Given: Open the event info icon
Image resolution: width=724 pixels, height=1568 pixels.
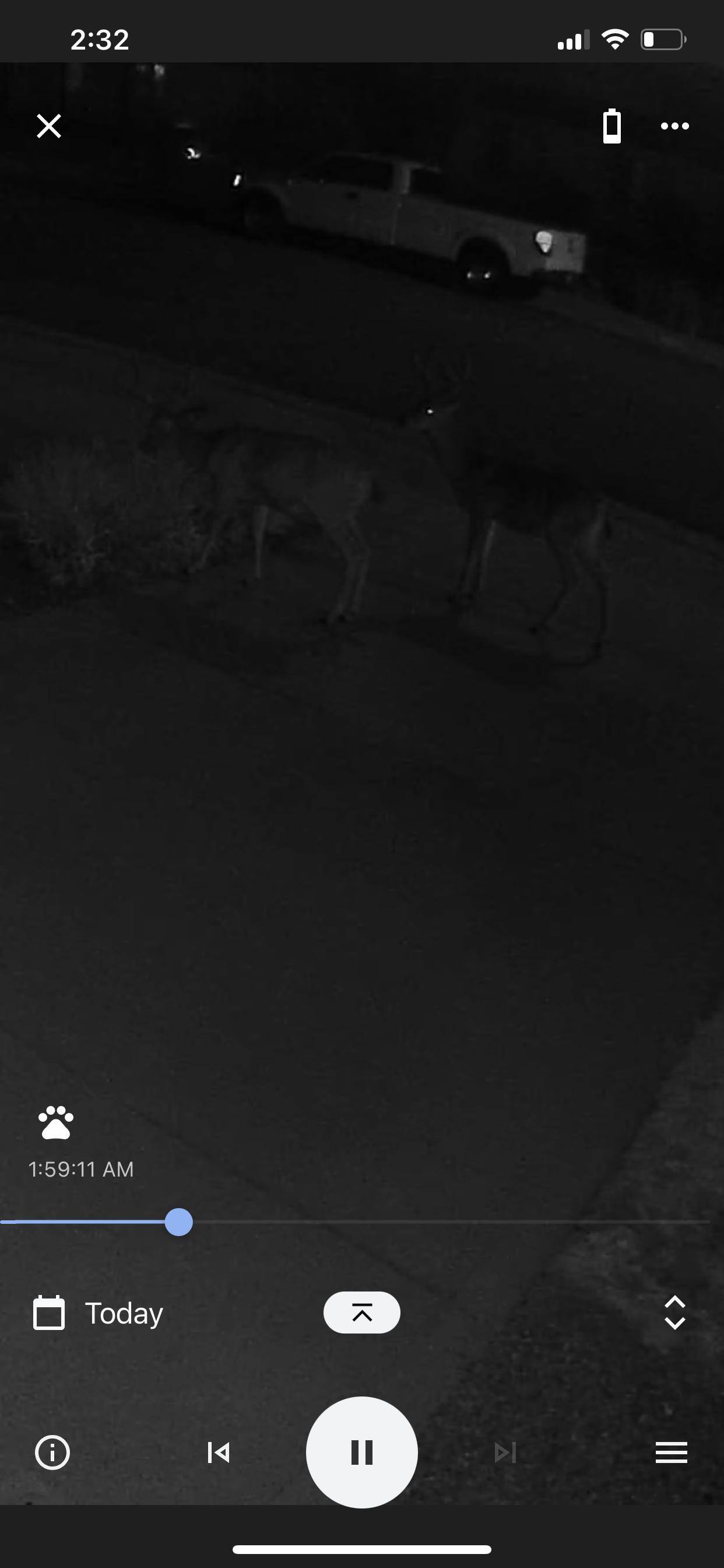Looking at the screenshot, I should [x=52, y=1452].
